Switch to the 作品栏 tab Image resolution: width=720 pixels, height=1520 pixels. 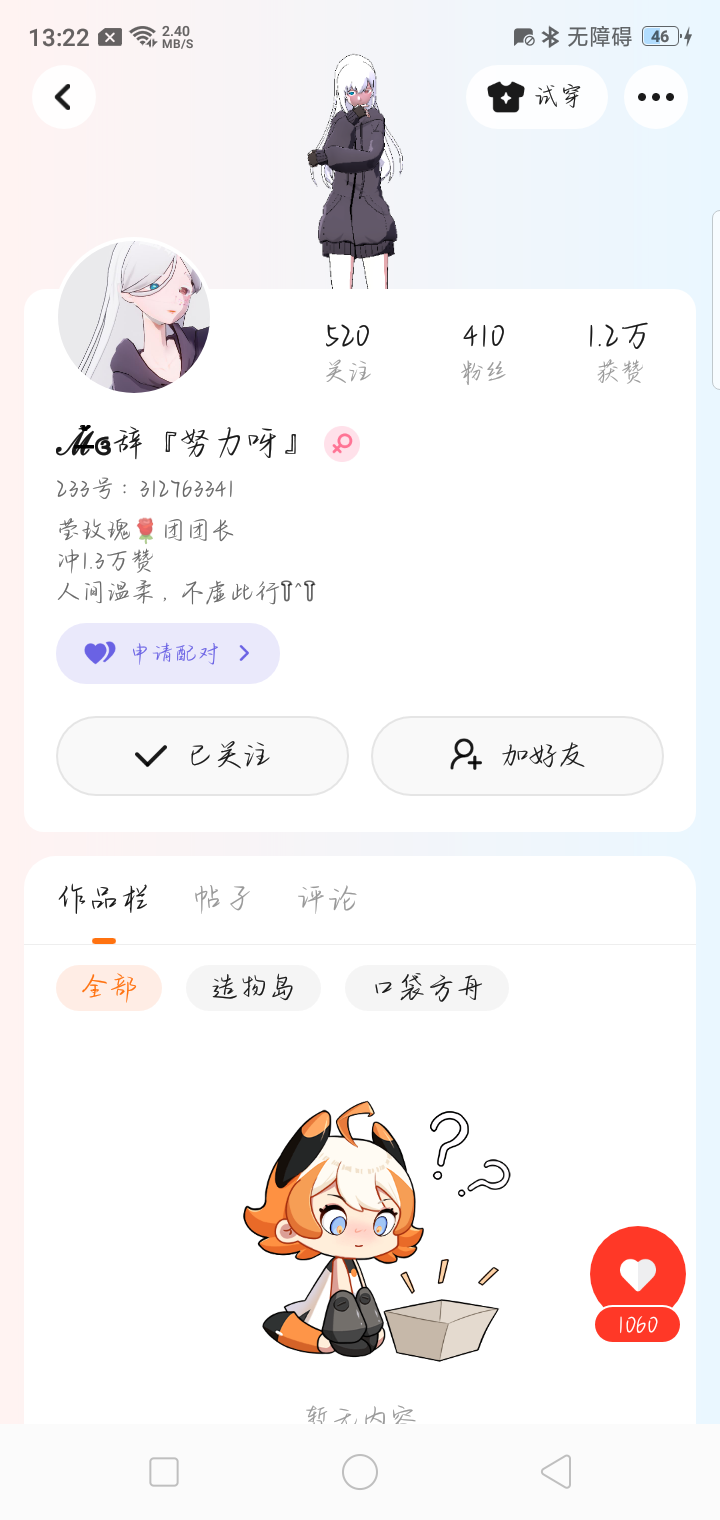click(x=103, y=899)
